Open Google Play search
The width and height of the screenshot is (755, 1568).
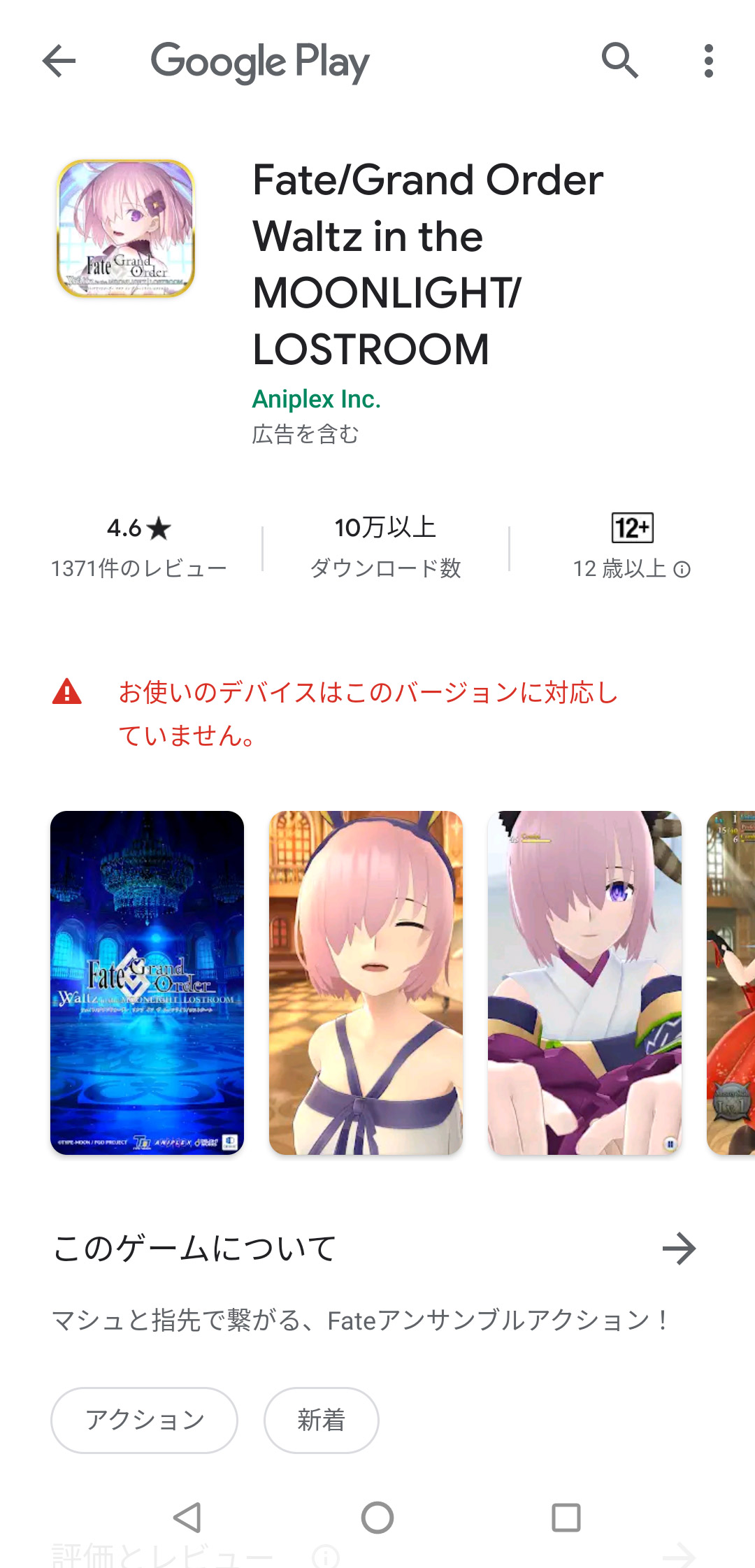(619, 61)
